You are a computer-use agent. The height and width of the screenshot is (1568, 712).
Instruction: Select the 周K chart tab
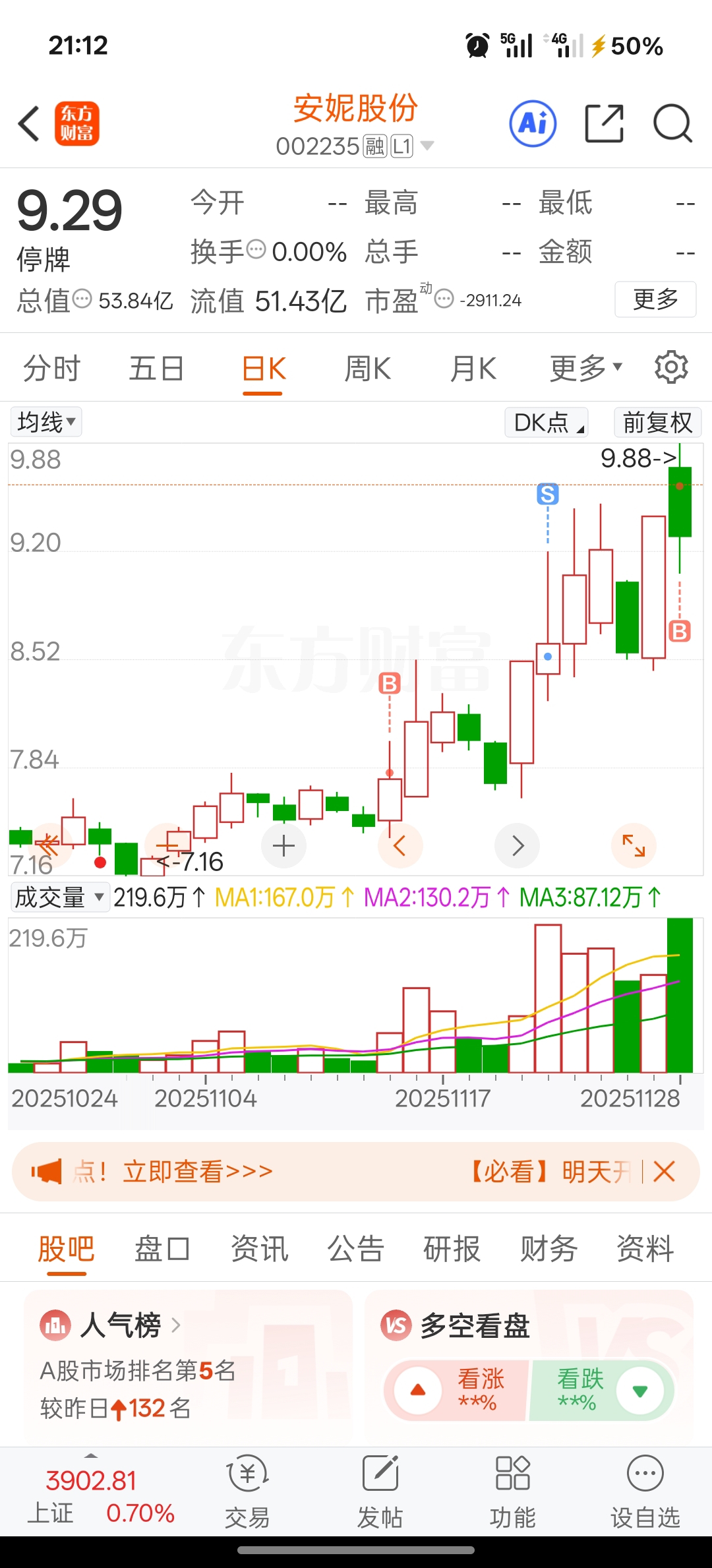coord(367,368)
